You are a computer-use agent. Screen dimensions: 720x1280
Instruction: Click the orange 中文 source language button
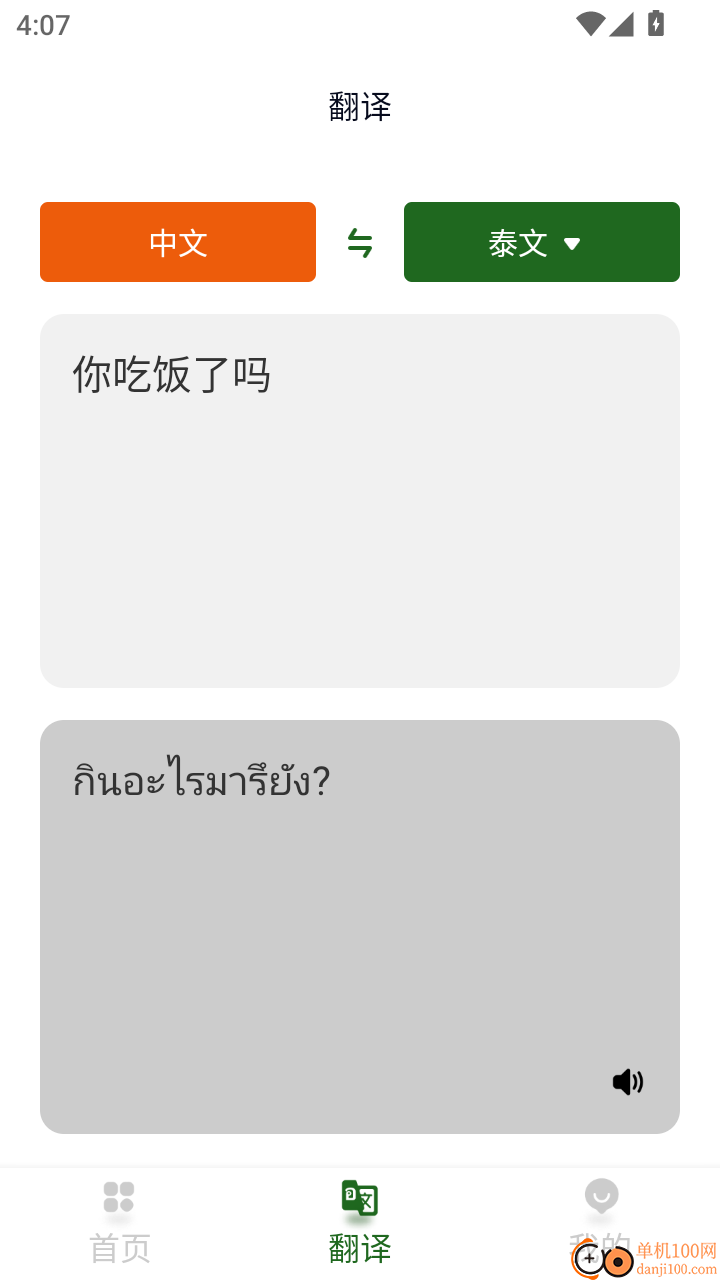[x=177, y=242]
